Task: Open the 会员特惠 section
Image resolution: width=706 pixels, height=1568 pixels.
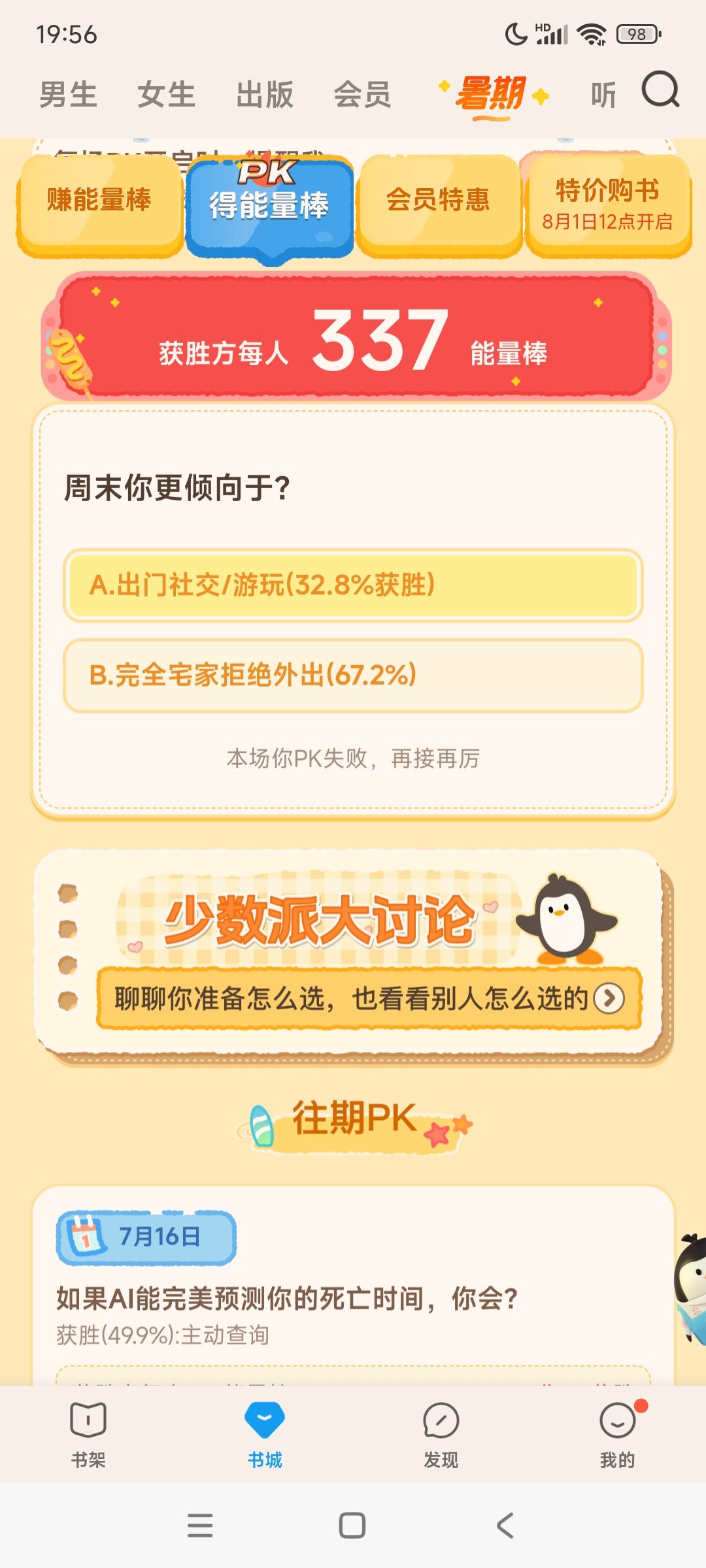Action: 439,204
